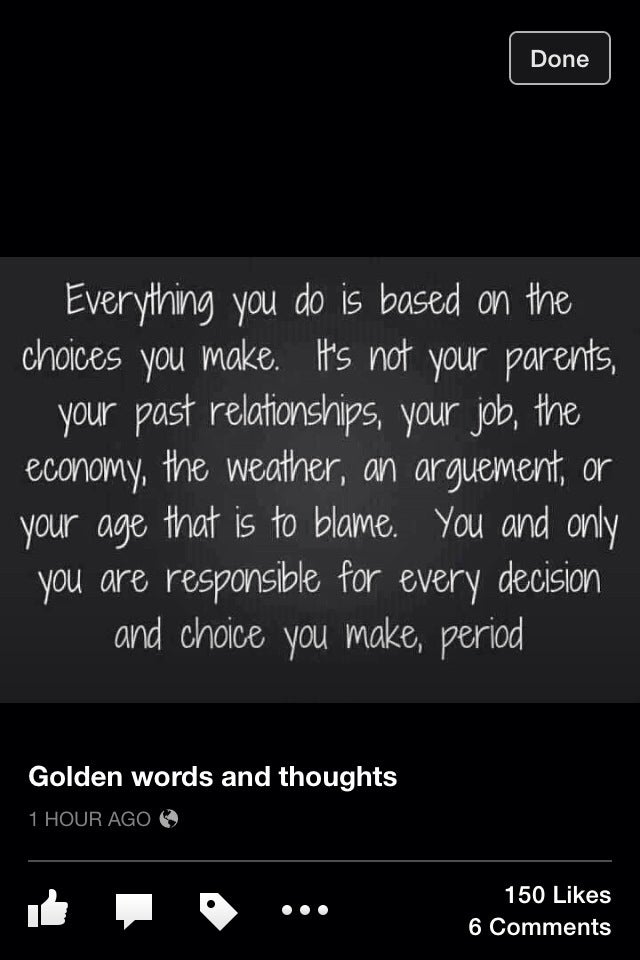The height and width of the screenshot is (960, 640).
Task: Open the three-dot more options menu
Action: [304, 910]
